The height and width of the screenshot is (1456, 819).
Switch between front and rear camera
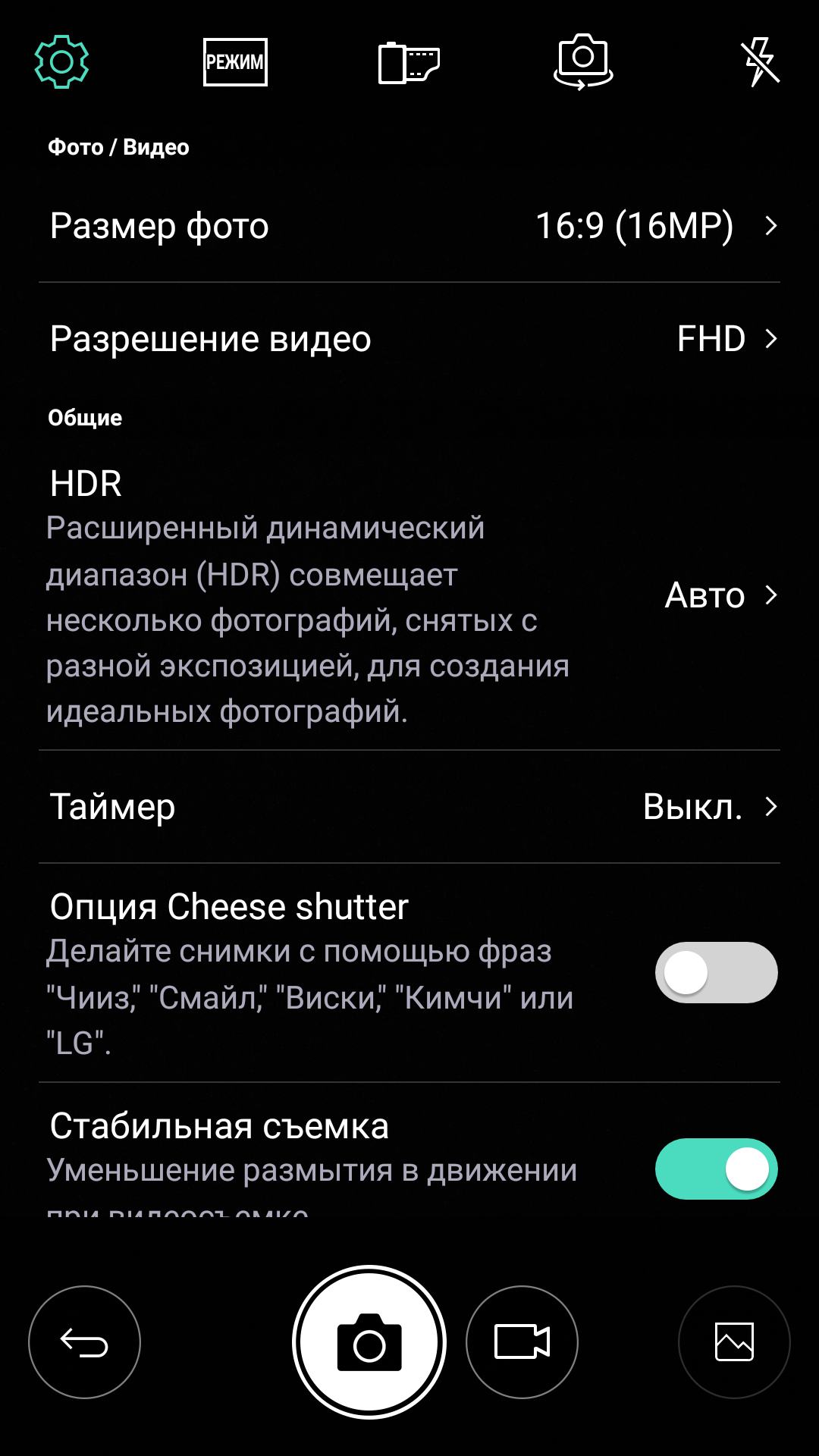pyautogui.click(x=582, y=62)
